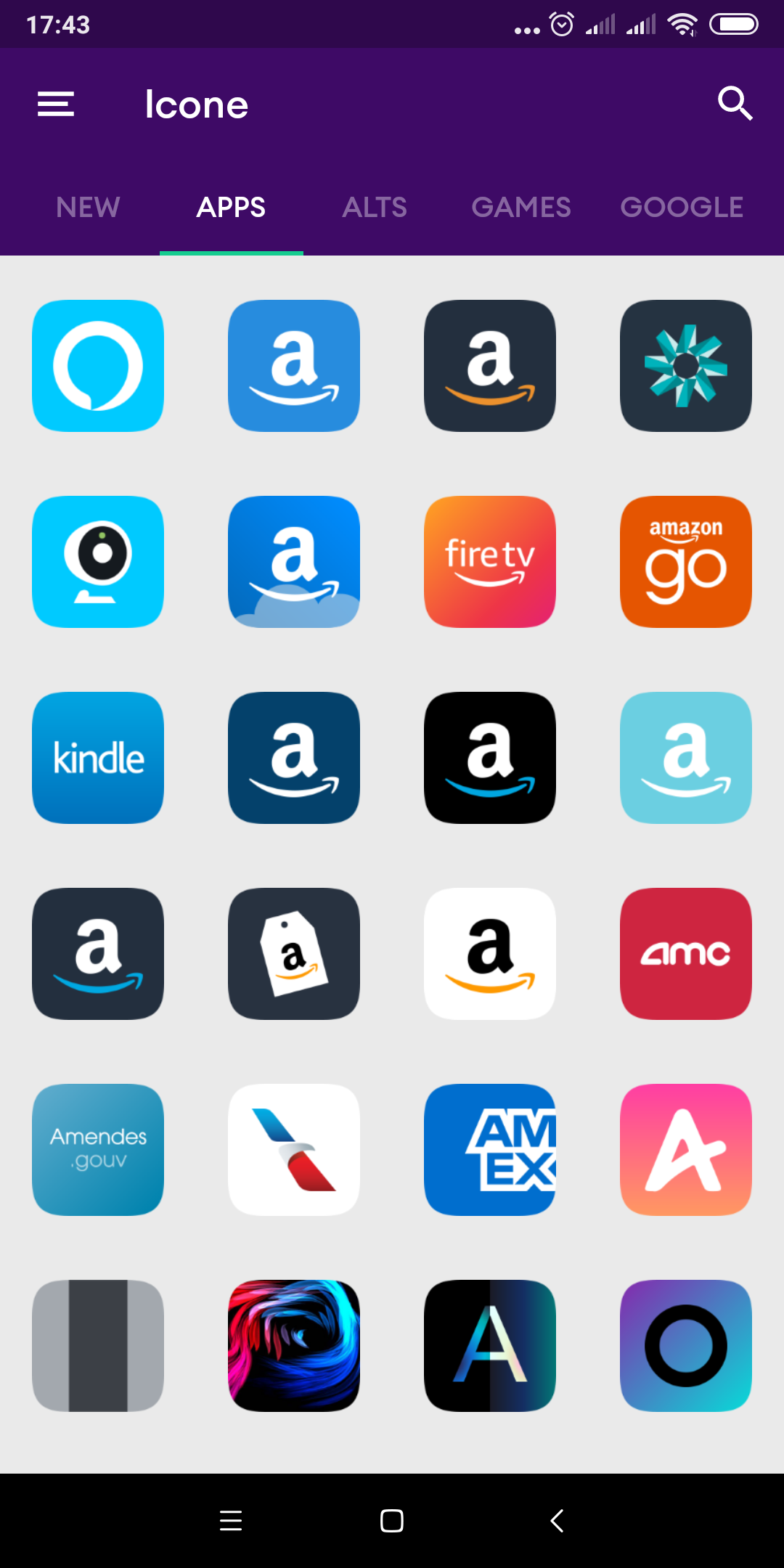The width and height of the screenshot is (784, 1568).
Task: Go back with the system back button
Action: tap(557, 1520)
